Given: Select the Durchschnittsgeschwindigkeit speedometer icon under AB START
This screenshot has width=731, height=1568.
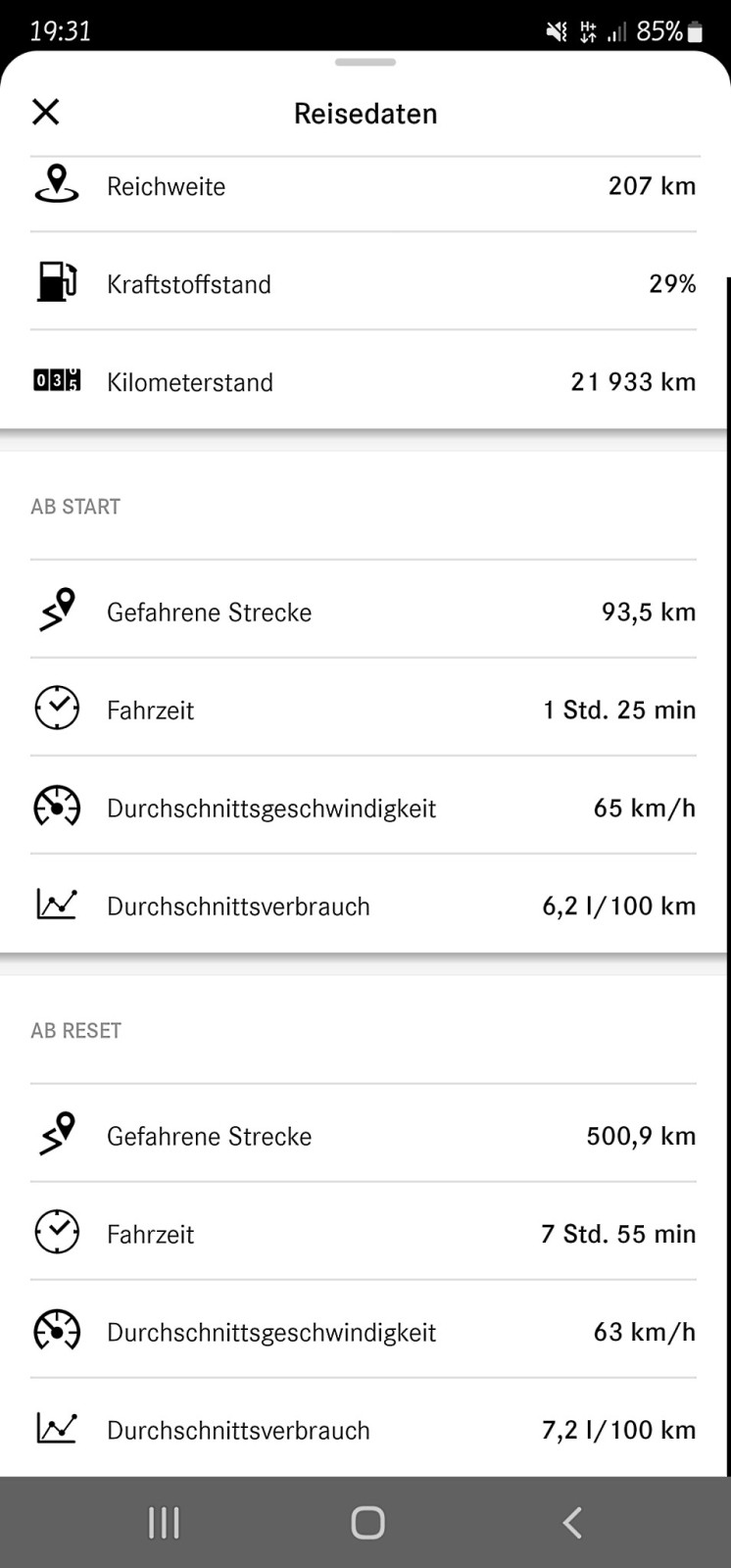Looking at the screenshot, I should (x=56, y=807).
